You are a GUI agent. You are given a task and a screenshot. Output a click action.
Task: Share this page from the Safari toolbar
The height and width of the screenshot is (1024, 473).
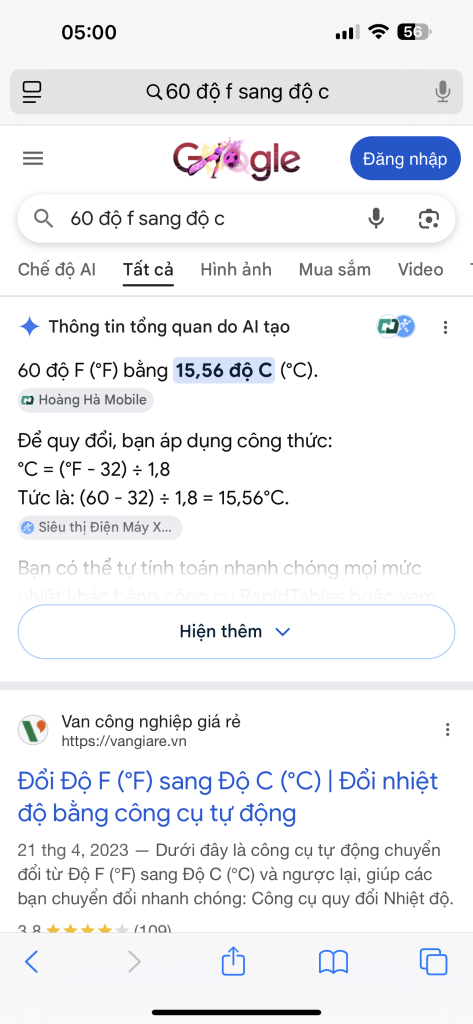[233, 962]
